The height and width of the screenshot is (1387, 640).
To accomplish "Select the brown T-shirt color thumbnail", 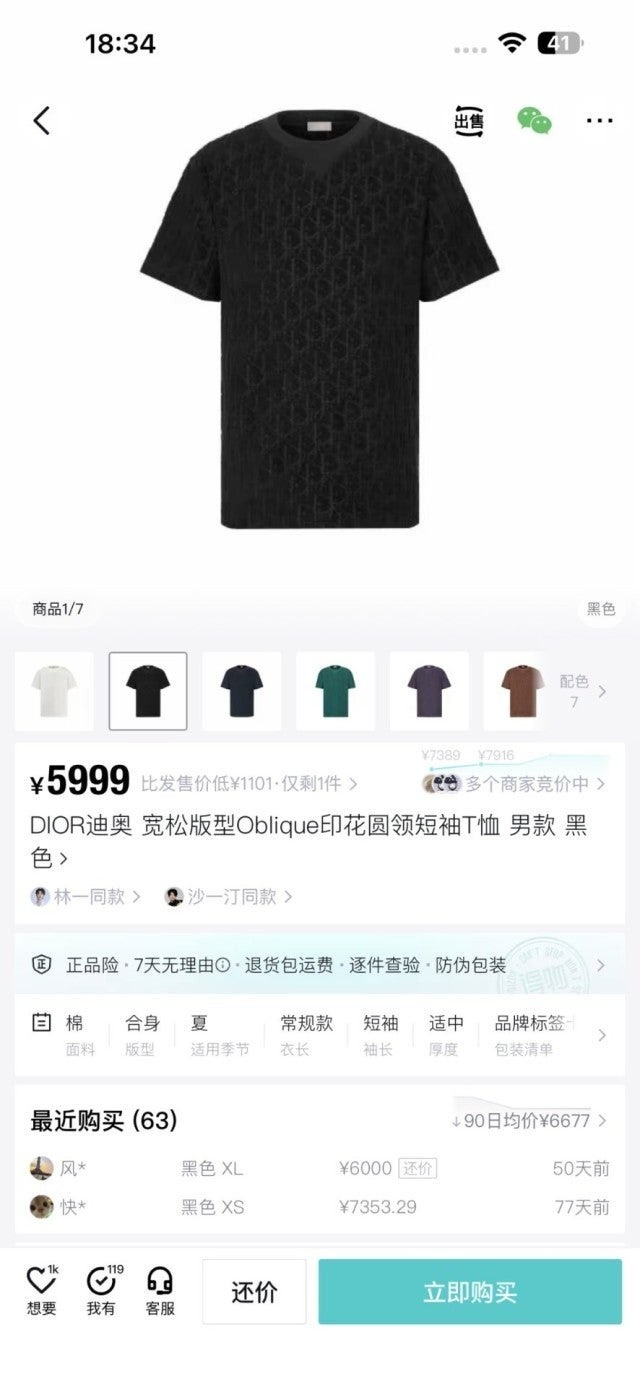I will (515, 691).
